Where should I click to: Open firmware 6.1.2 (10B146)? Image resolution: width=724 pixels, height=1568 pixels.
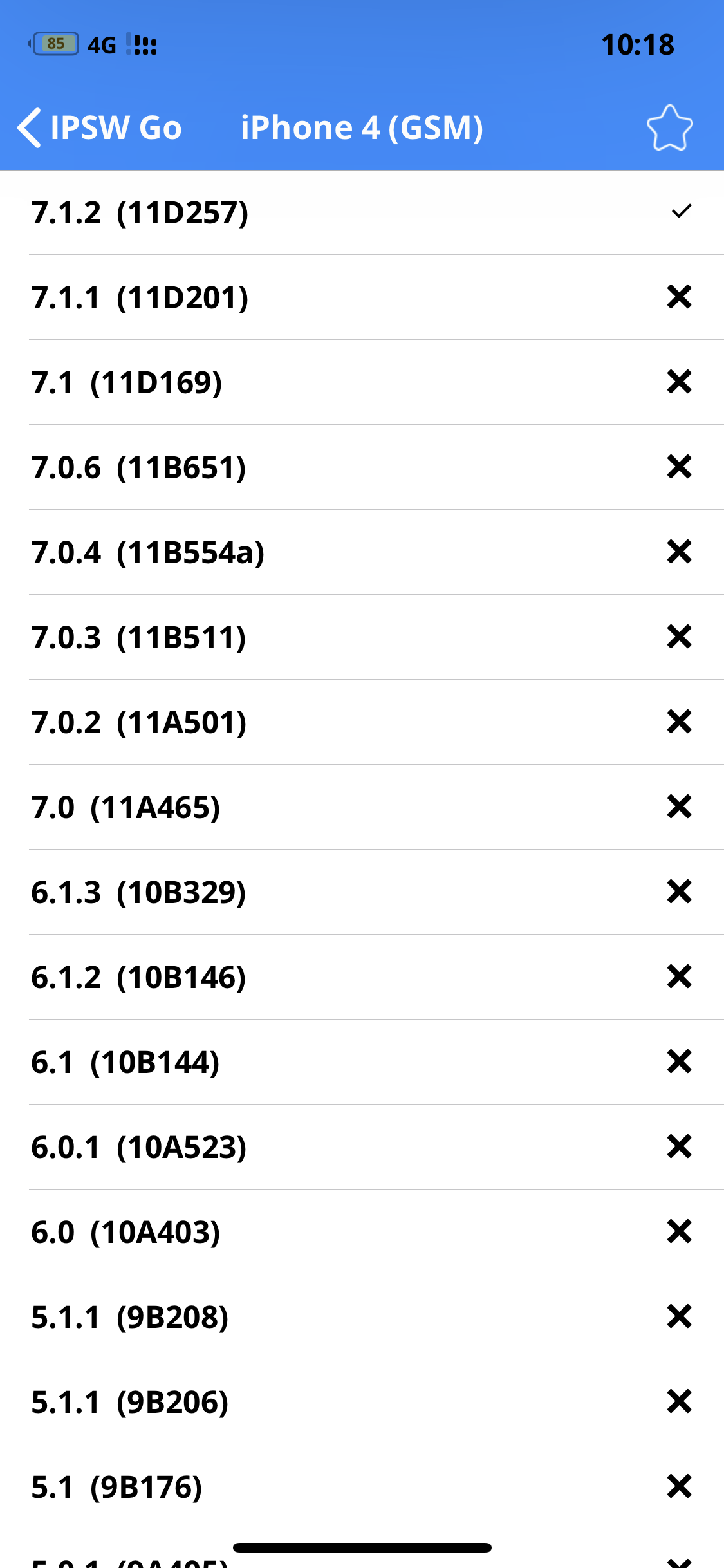[362, 977]
